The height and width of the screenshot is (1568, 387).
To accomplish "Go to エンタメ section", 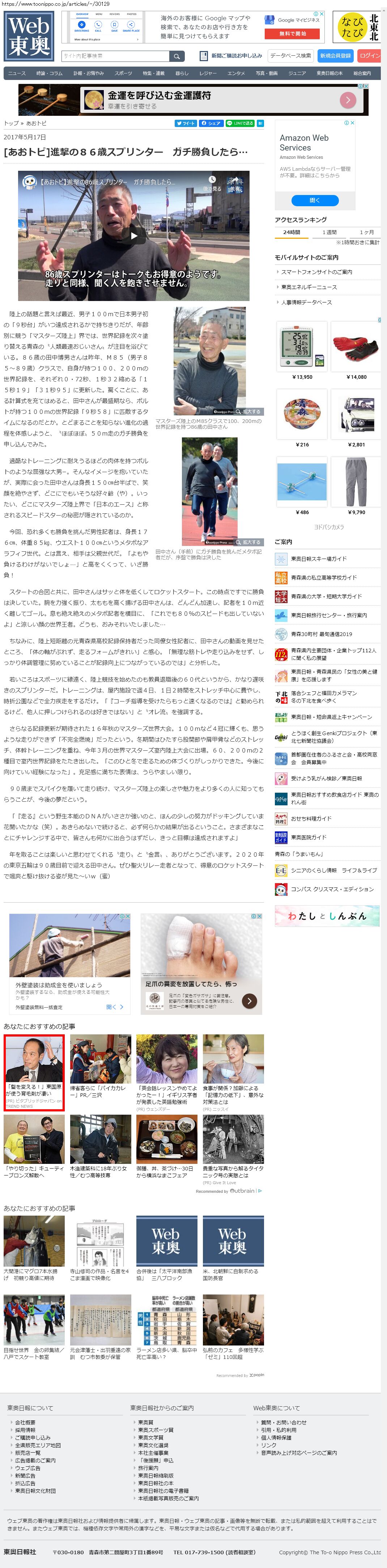I will [235, 73].
